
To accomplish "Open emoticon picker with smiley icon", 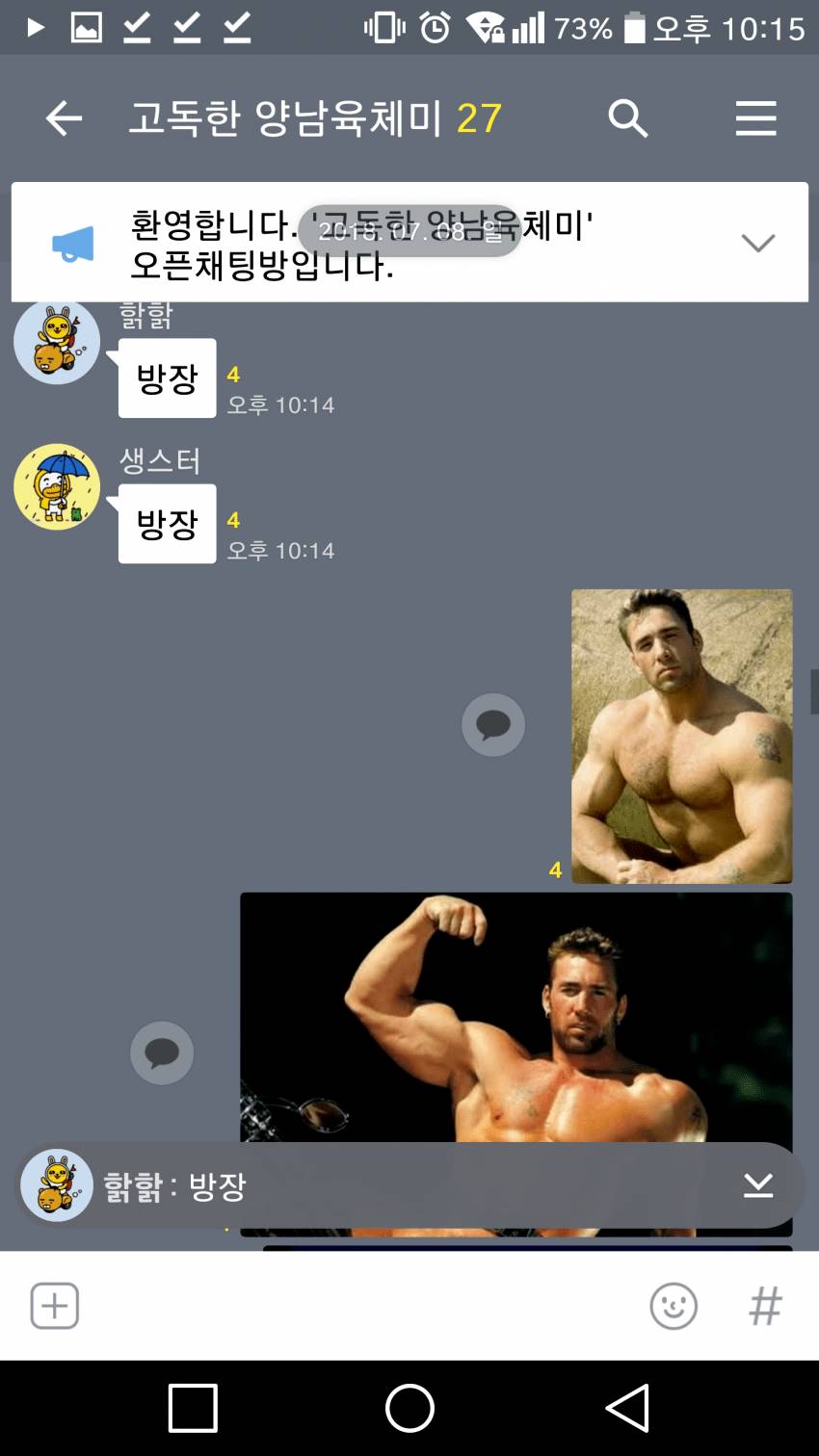I will pyautogui.click(x=674, y=1306).
